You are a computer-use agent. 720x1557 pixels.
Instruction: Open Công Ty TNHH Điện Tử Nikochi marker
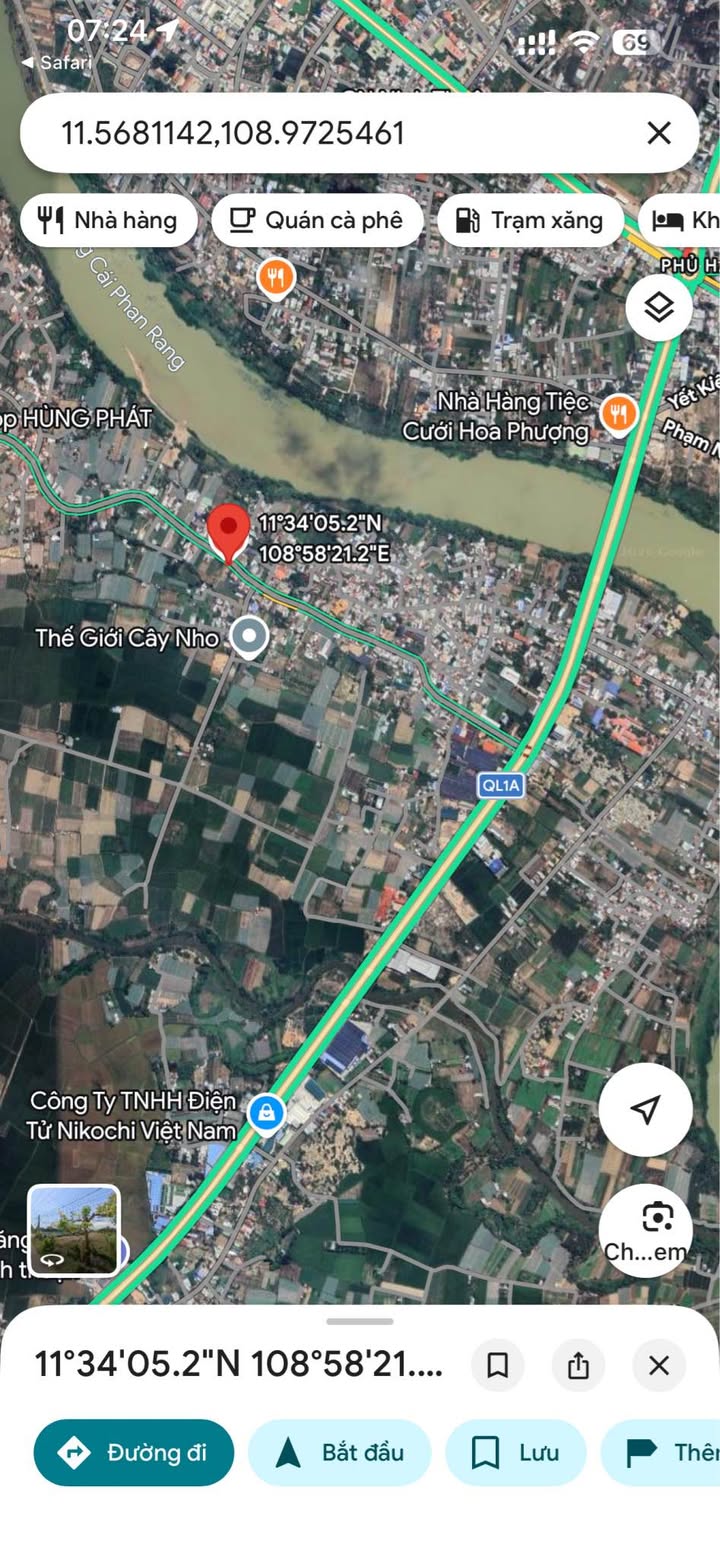[x=267, y=1112]
